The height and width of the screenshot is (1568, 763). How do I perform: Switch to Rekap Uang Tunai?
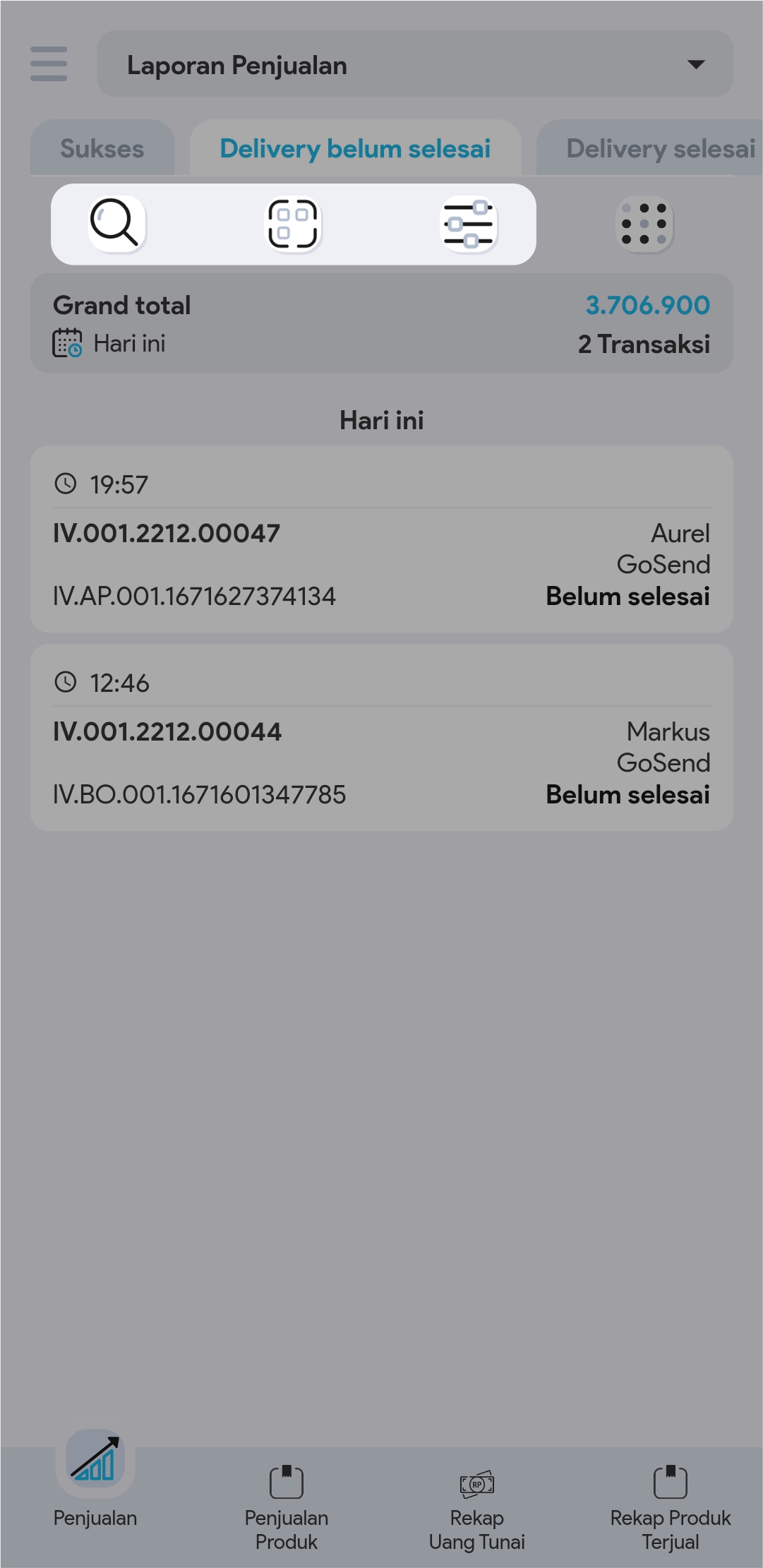pyautogui.click(x=477, y=1504)
